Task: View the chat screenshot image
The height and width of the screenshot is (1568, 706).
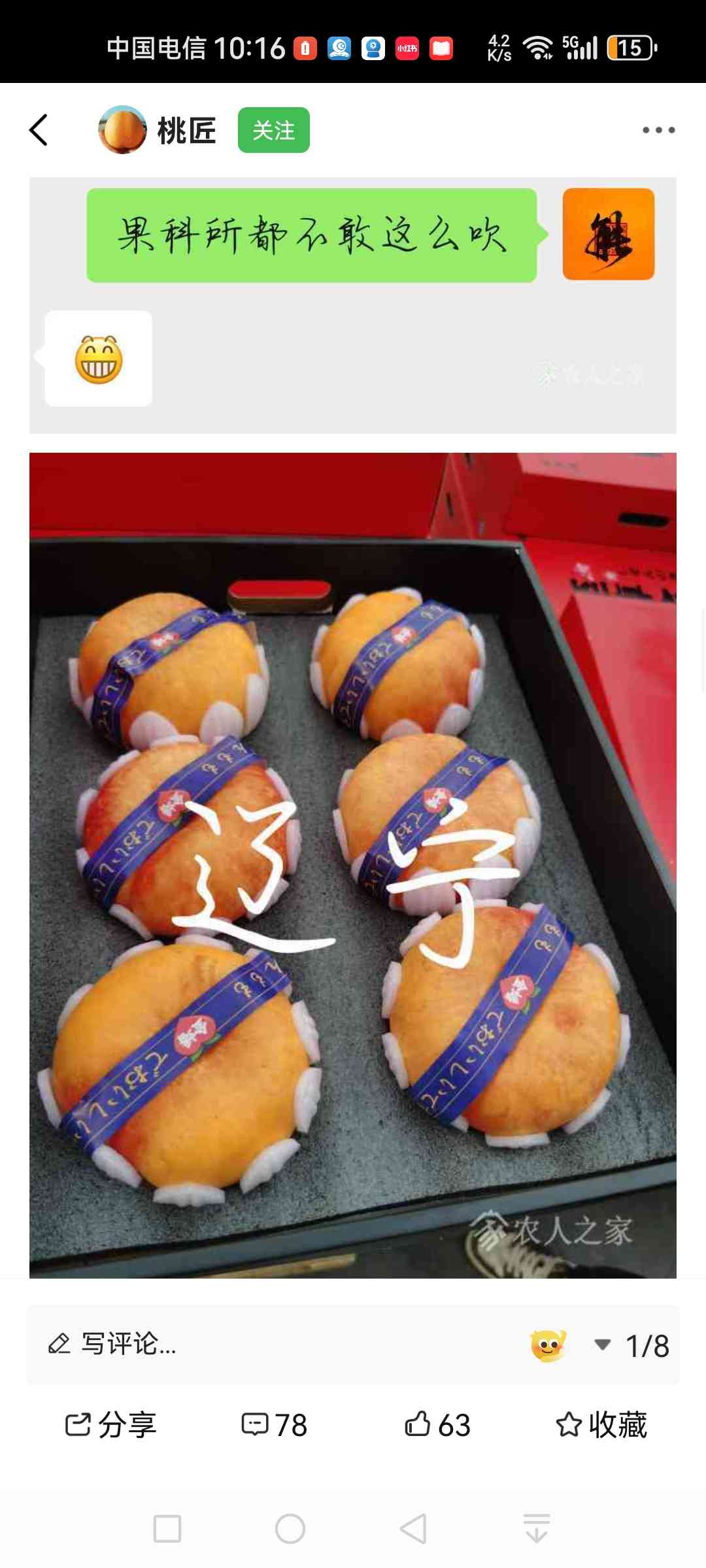Action: tap(353, 305)
